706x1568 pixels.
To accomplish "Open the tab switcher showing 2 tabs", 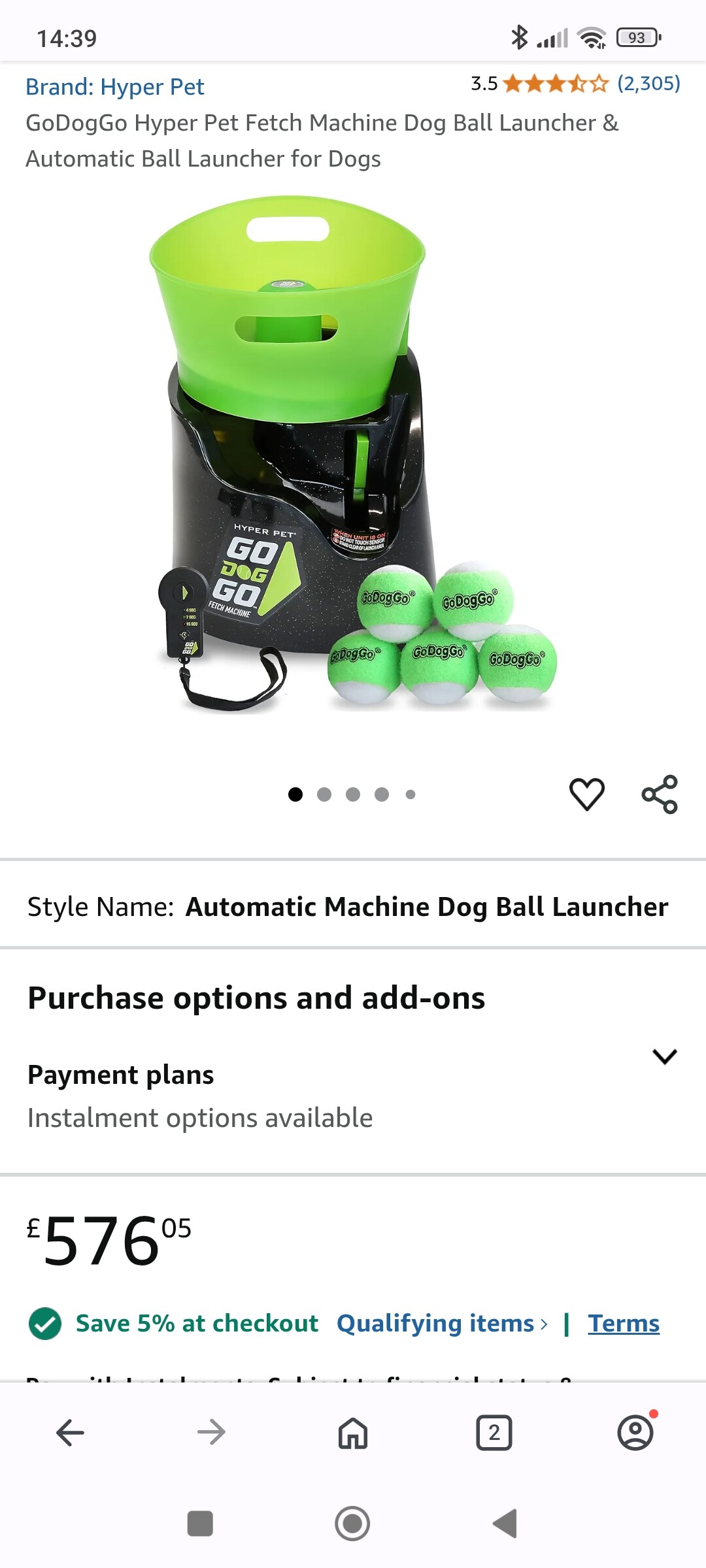I will (x=494, y=1433).
